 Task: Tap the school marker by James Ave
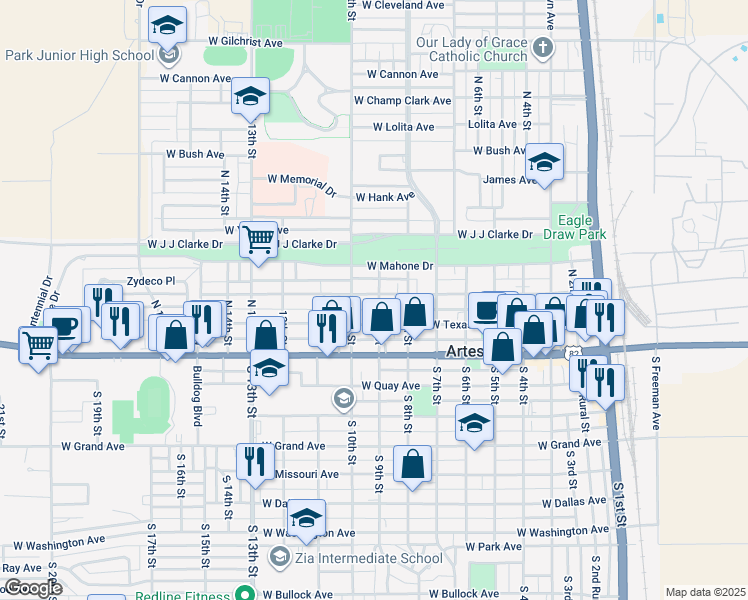click(544, 163)
